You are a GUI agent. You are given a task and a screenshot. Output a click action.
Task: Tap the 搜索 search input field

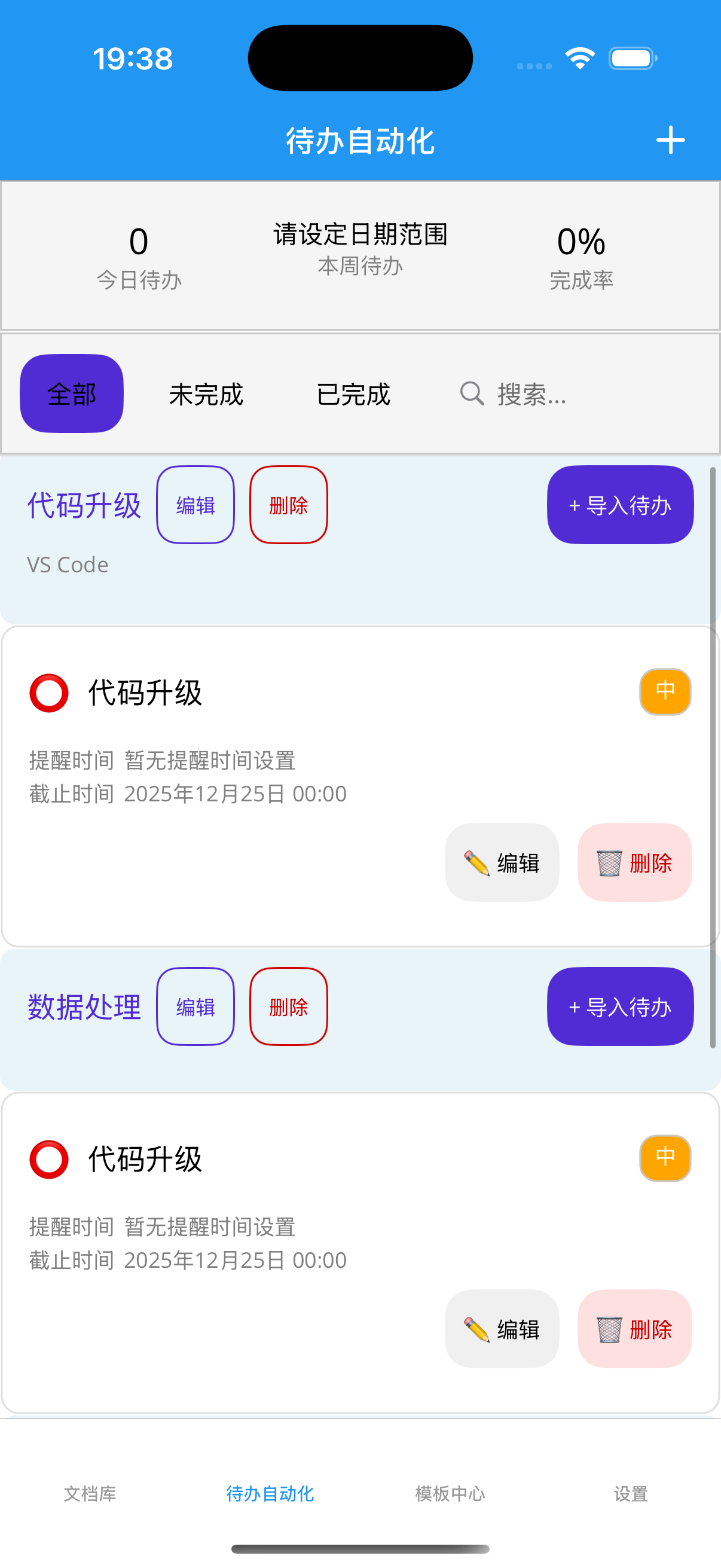click(533, 395)
